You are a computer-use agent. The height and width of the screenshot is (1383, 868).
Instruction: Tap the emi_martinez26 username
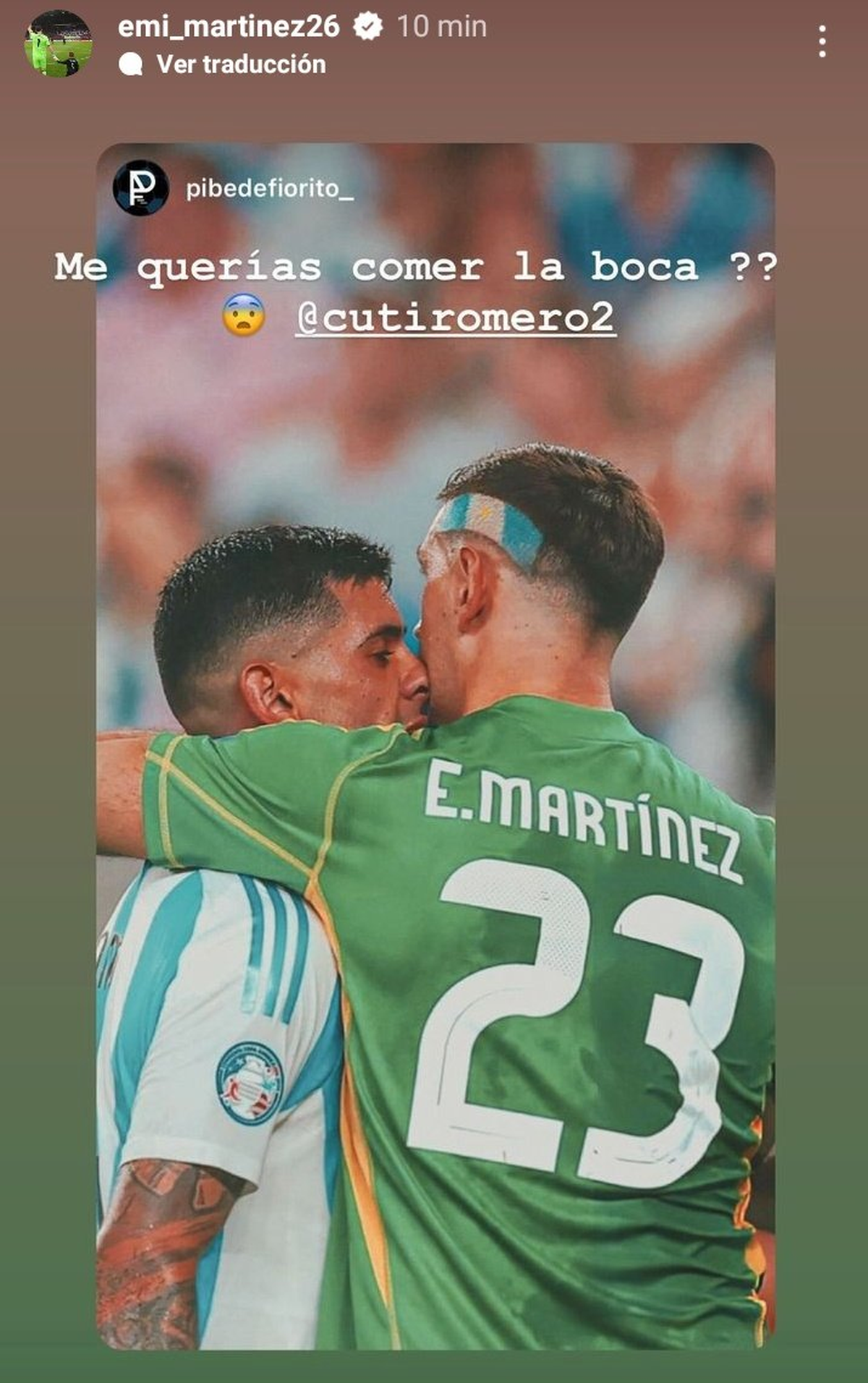tap(229, 27)
